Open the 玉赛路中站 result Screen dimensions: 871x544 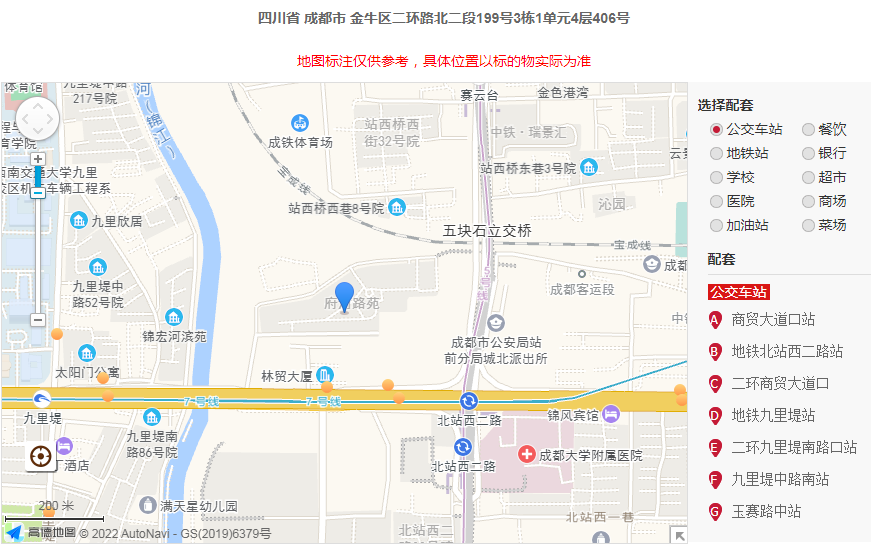(x=766, y=512)
